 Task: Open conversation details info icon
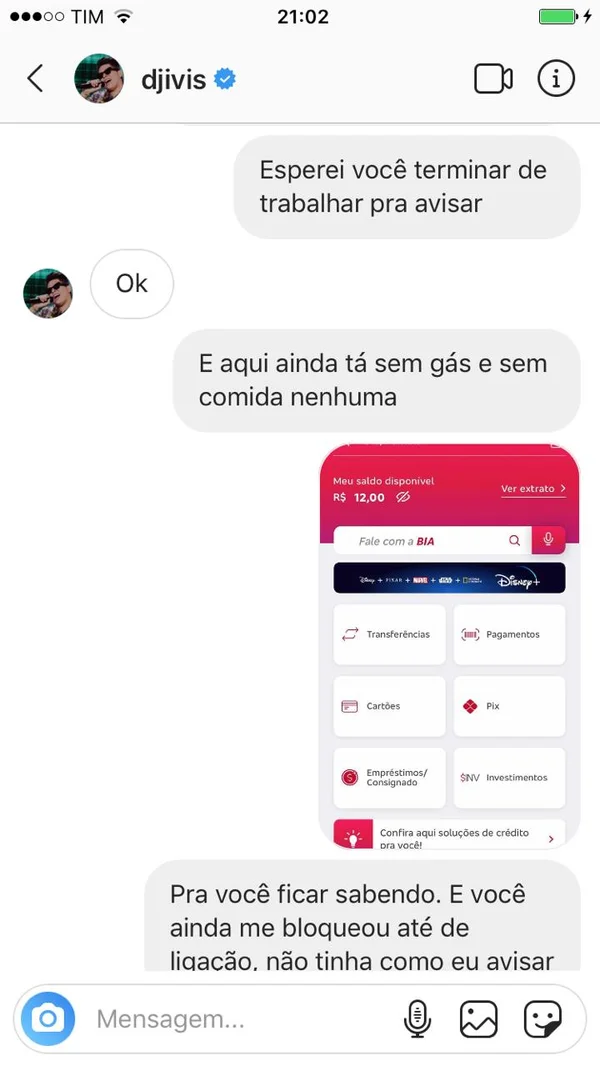coord(556,79)
